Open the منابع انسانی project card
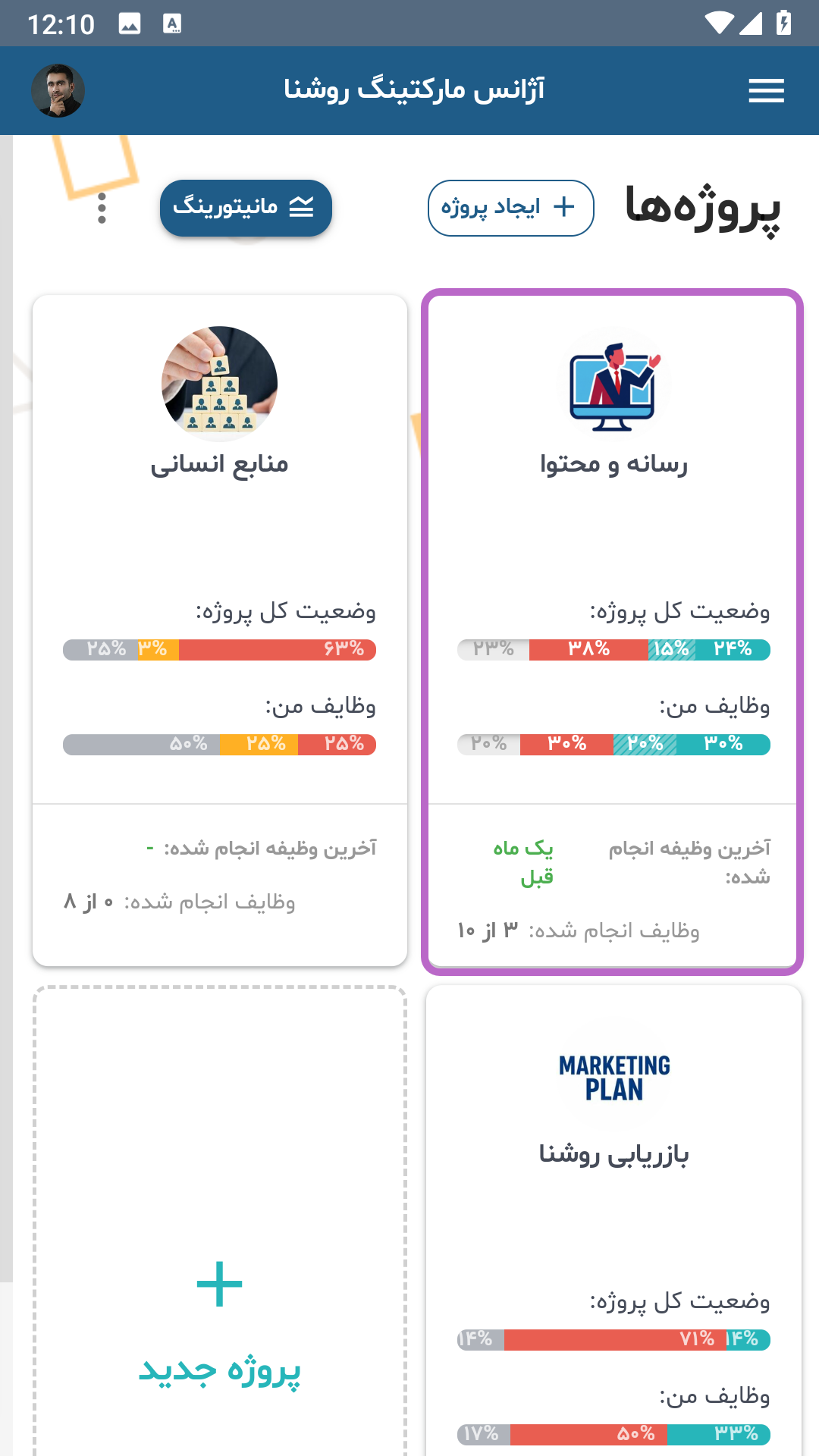Viewport: 819px width, 1456px height. (220, 631)
